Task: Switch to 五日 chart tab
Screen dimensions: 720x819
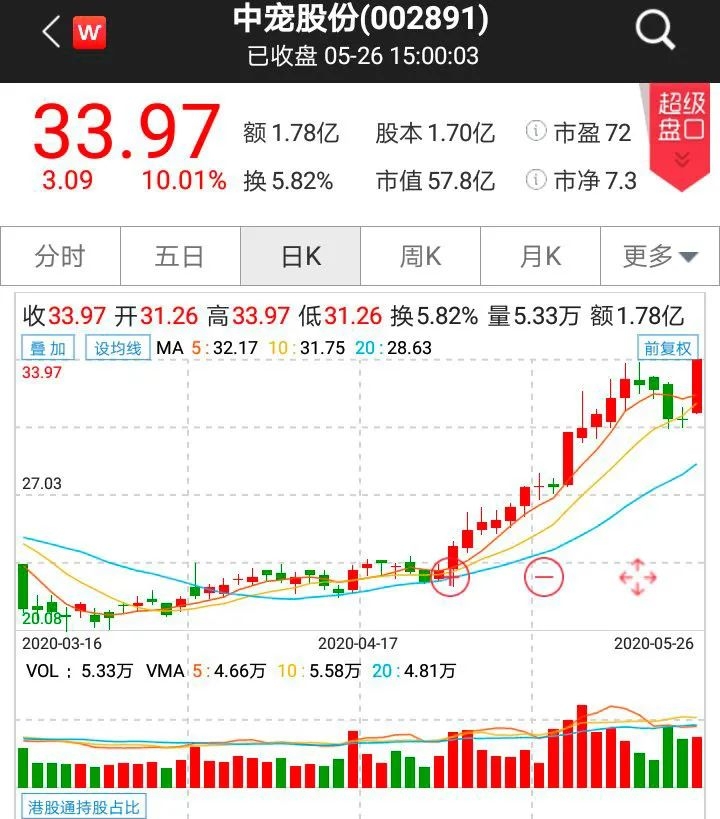Action: click(180, 256)
